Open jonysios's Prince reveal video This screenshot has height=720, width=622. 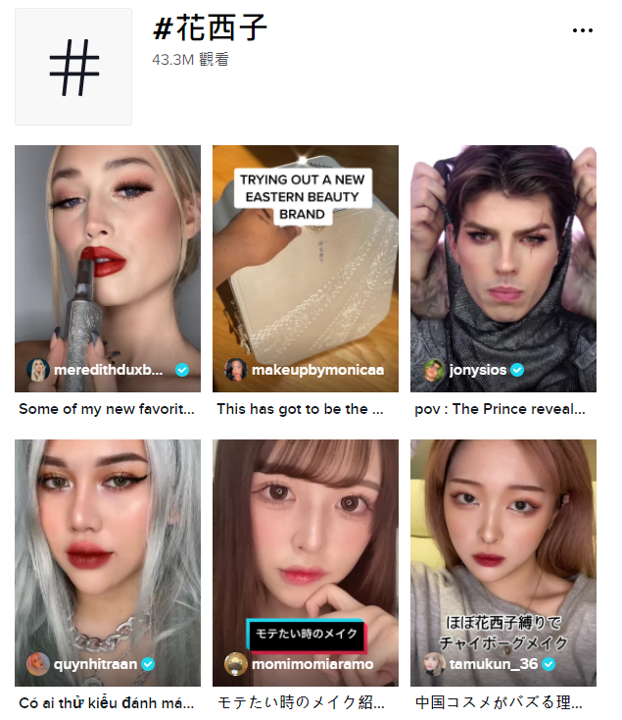503,267
